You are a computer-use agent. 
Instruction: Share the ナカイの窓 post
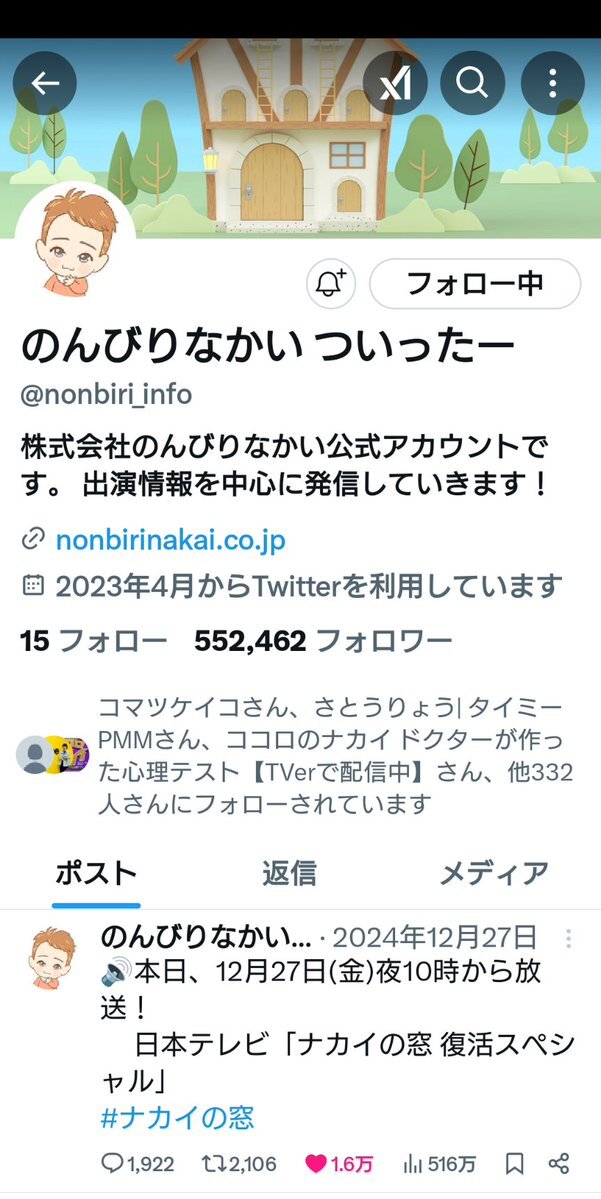coord(559,1164)
